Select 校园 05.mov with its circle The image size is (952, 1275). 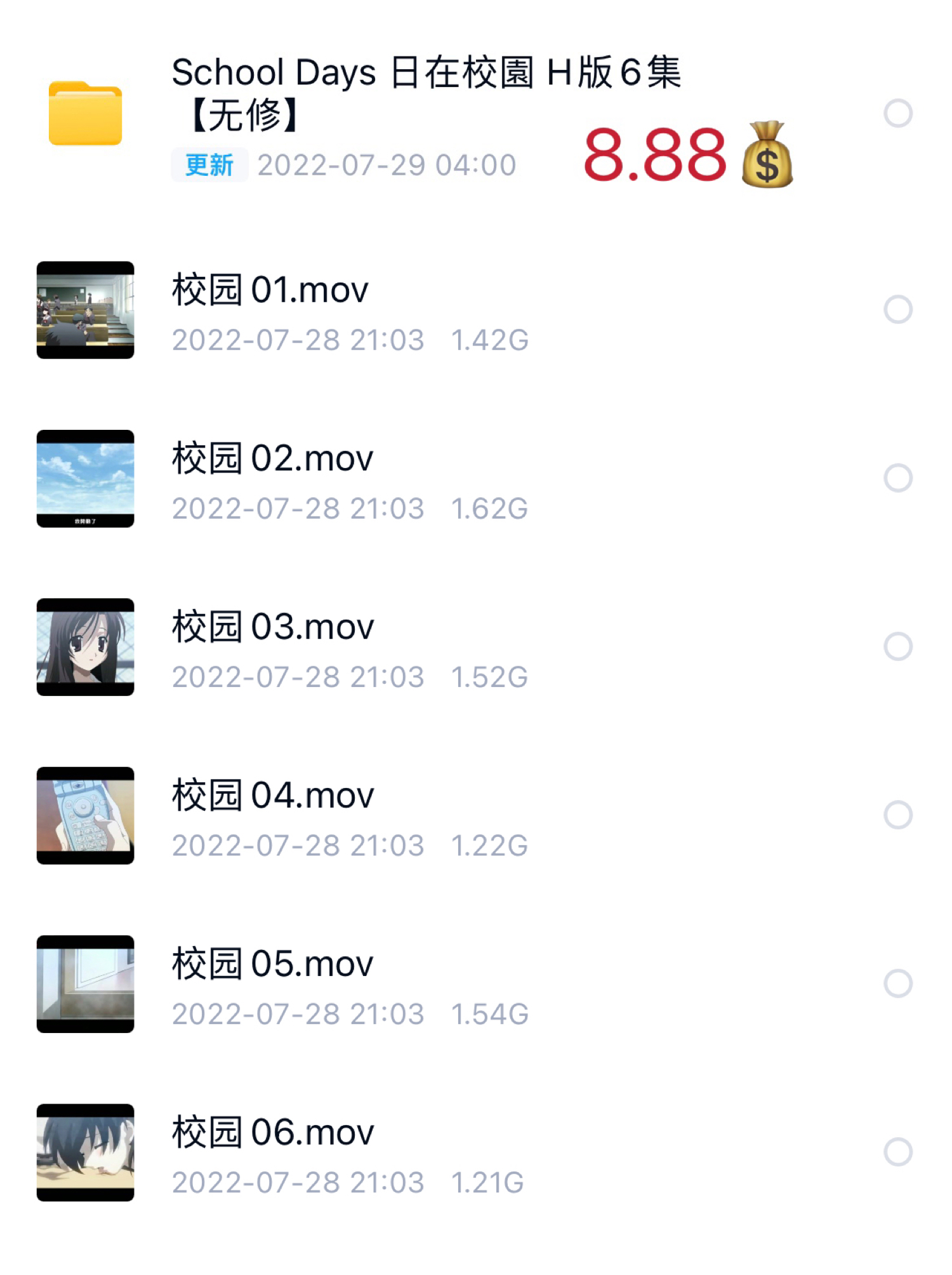[x=897, y=984]
